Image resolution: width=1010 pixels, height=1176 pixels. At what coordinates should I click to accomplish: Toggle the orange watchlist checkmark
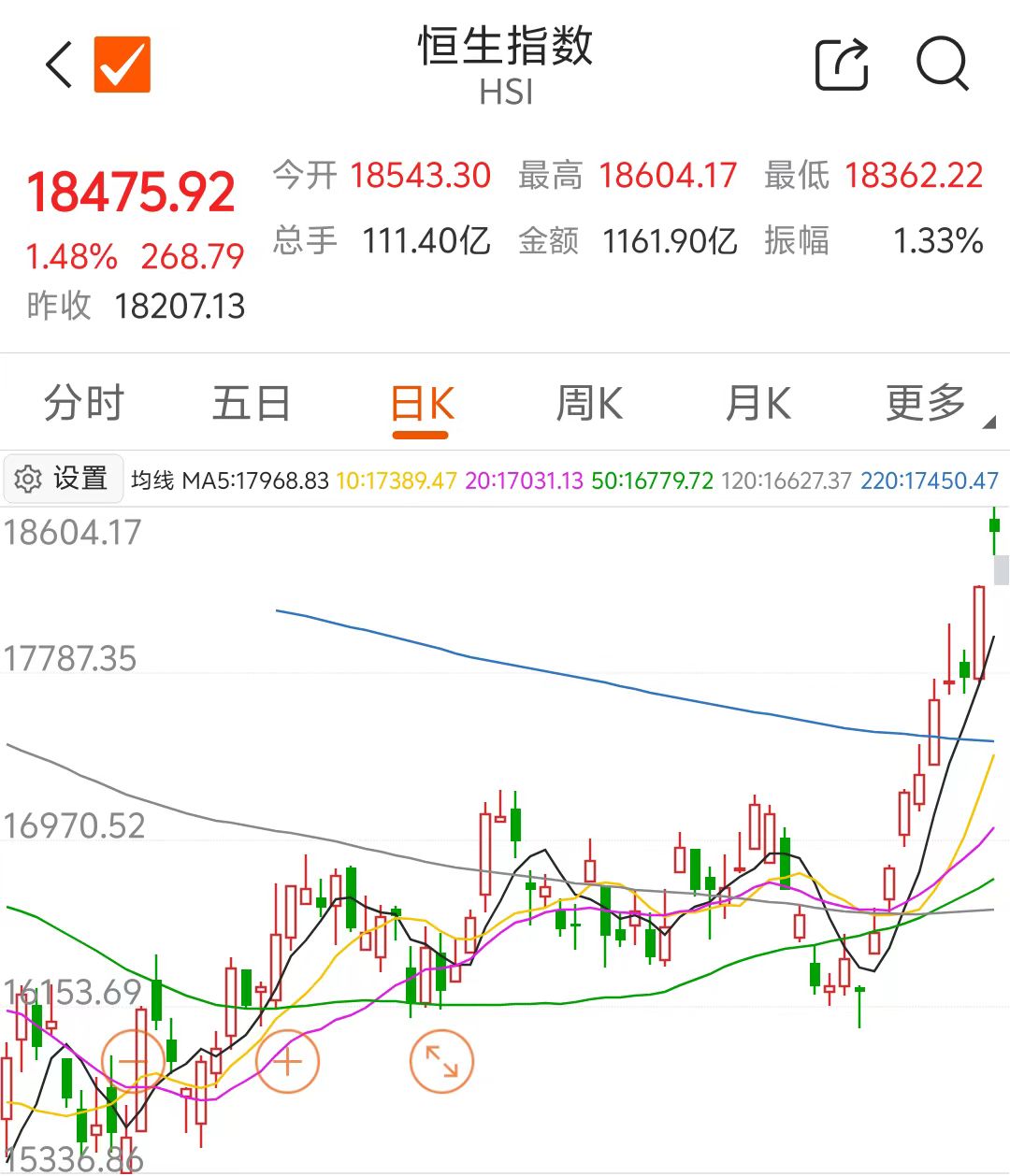point(123,65)
